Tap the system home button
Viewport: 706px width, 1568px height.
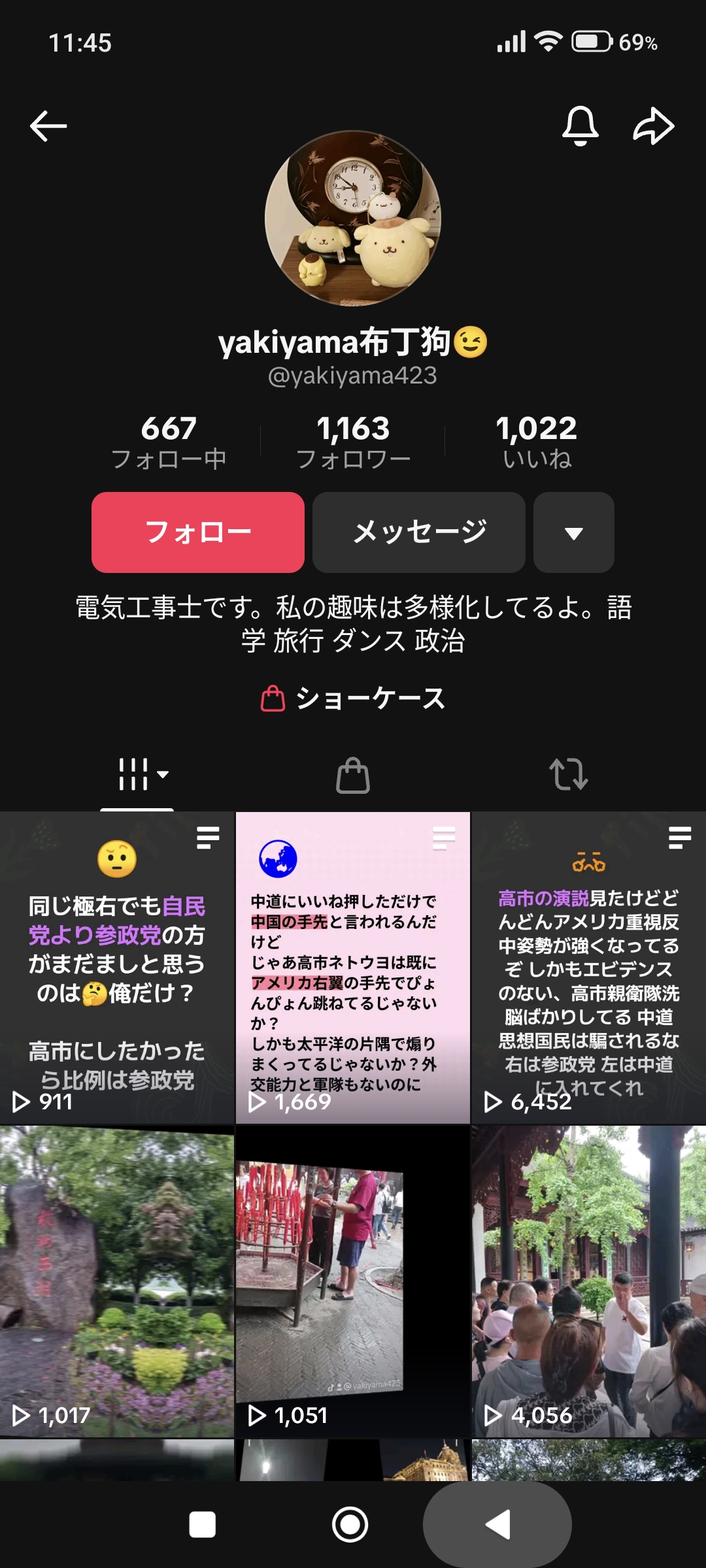pyautogui.click(x=350, y=1525)
